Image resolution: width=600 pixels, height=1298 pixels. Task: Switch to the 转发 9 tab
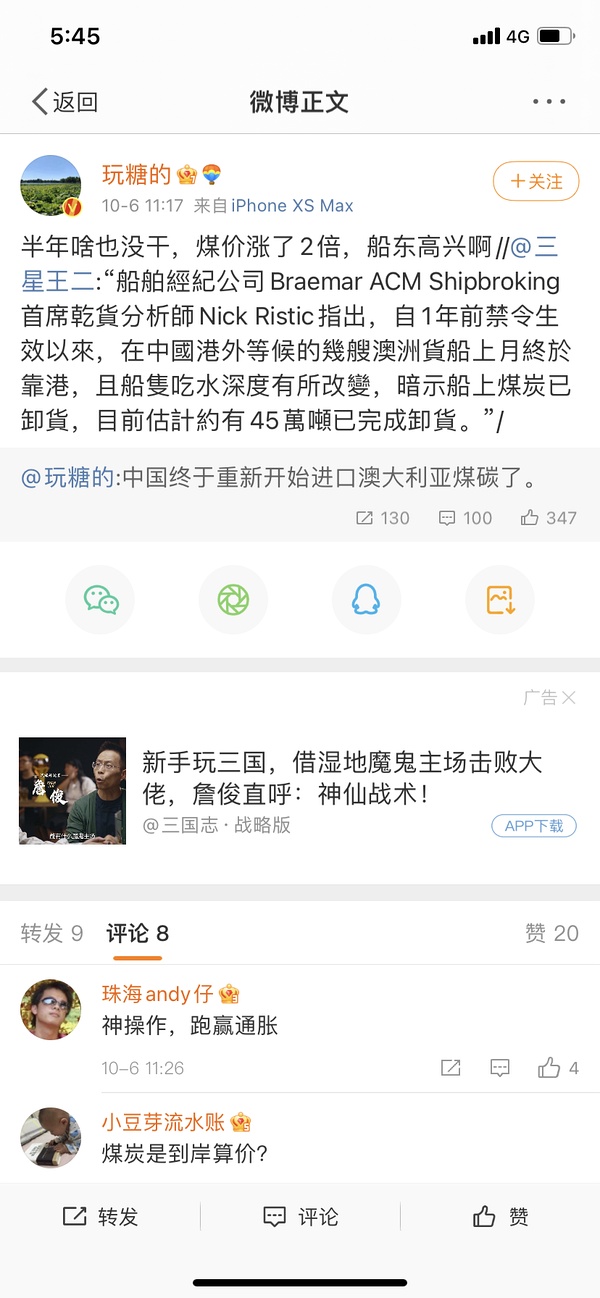pos(52,934)
